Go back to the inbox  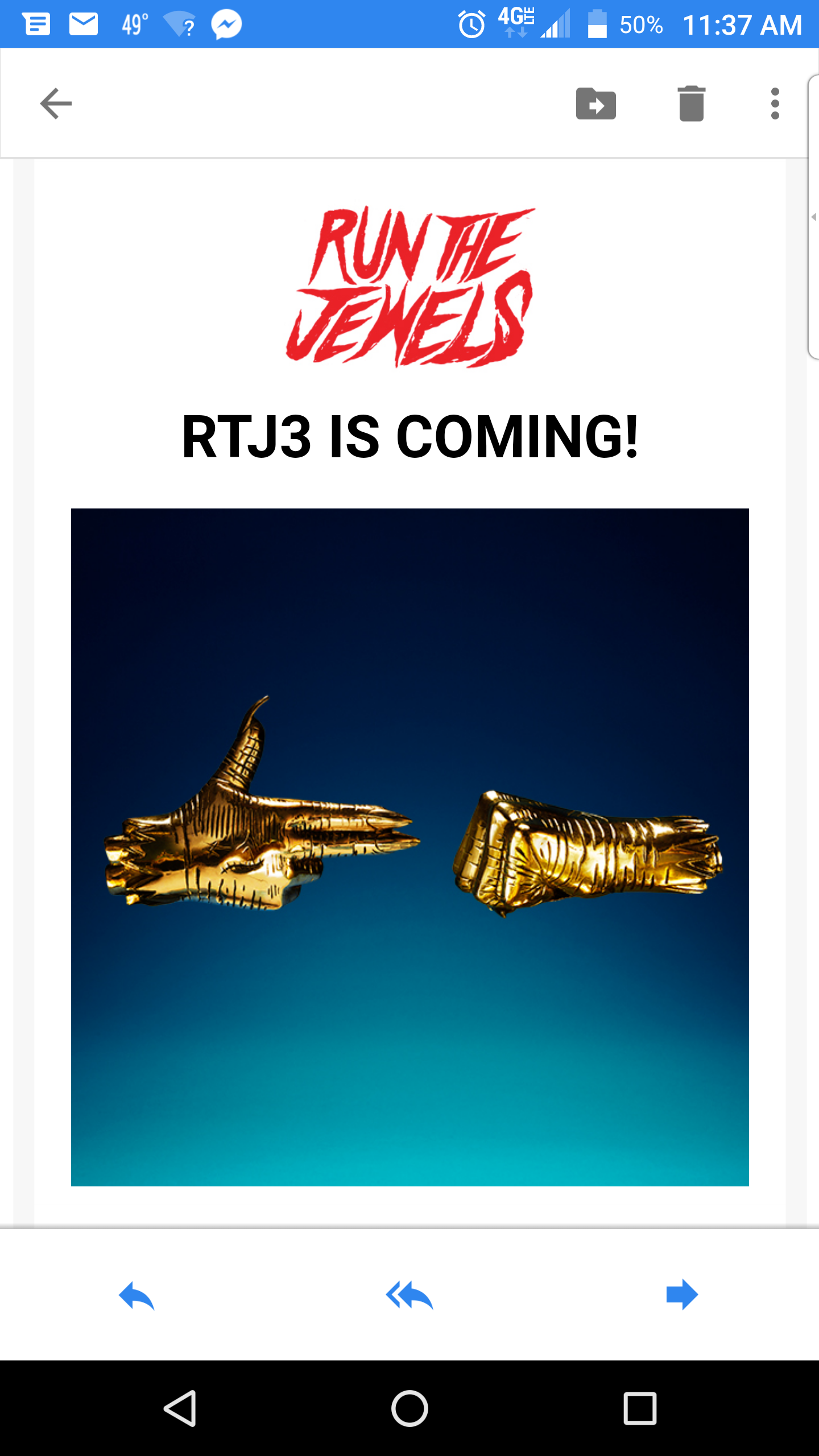click(56, 104)
